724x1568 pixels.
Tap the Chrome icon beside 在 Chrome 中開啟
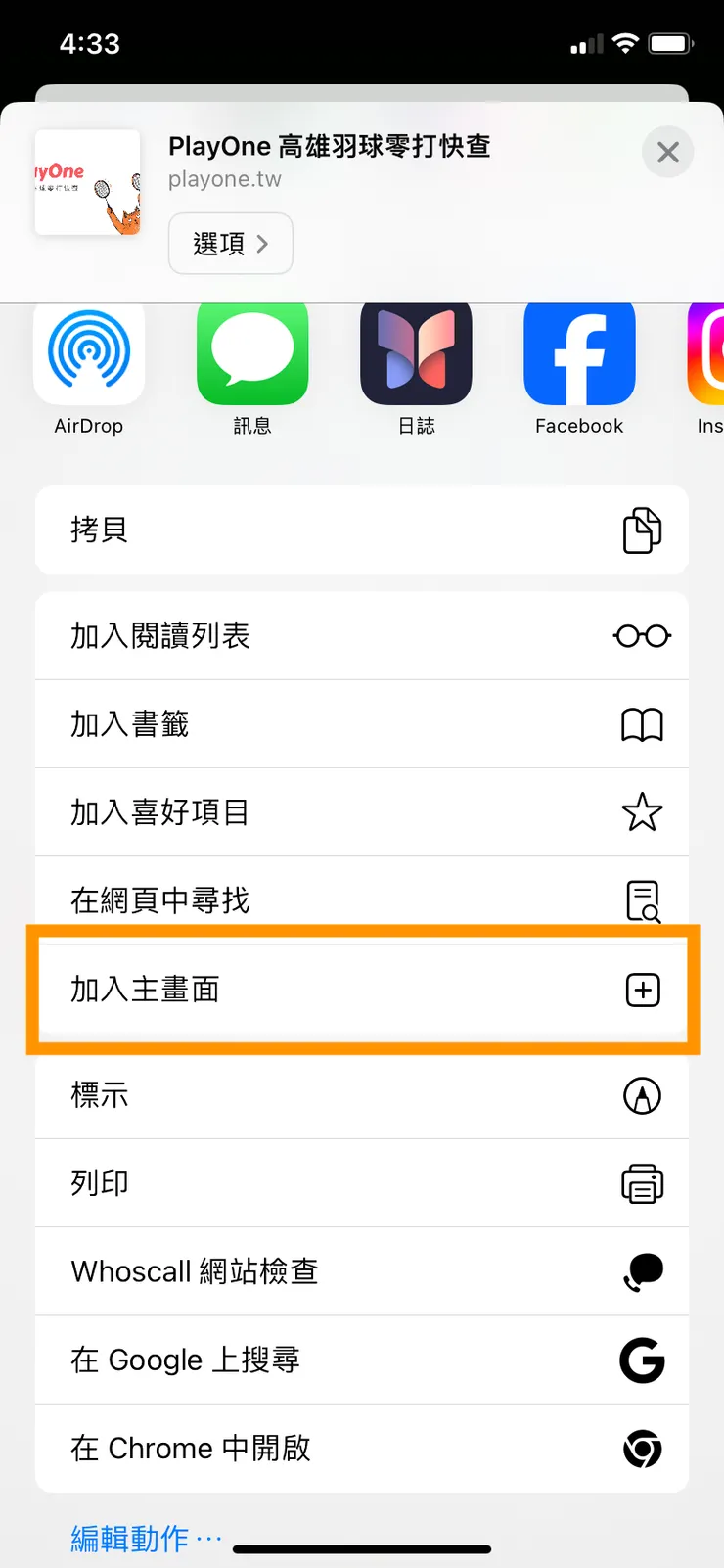[643, 1449]
